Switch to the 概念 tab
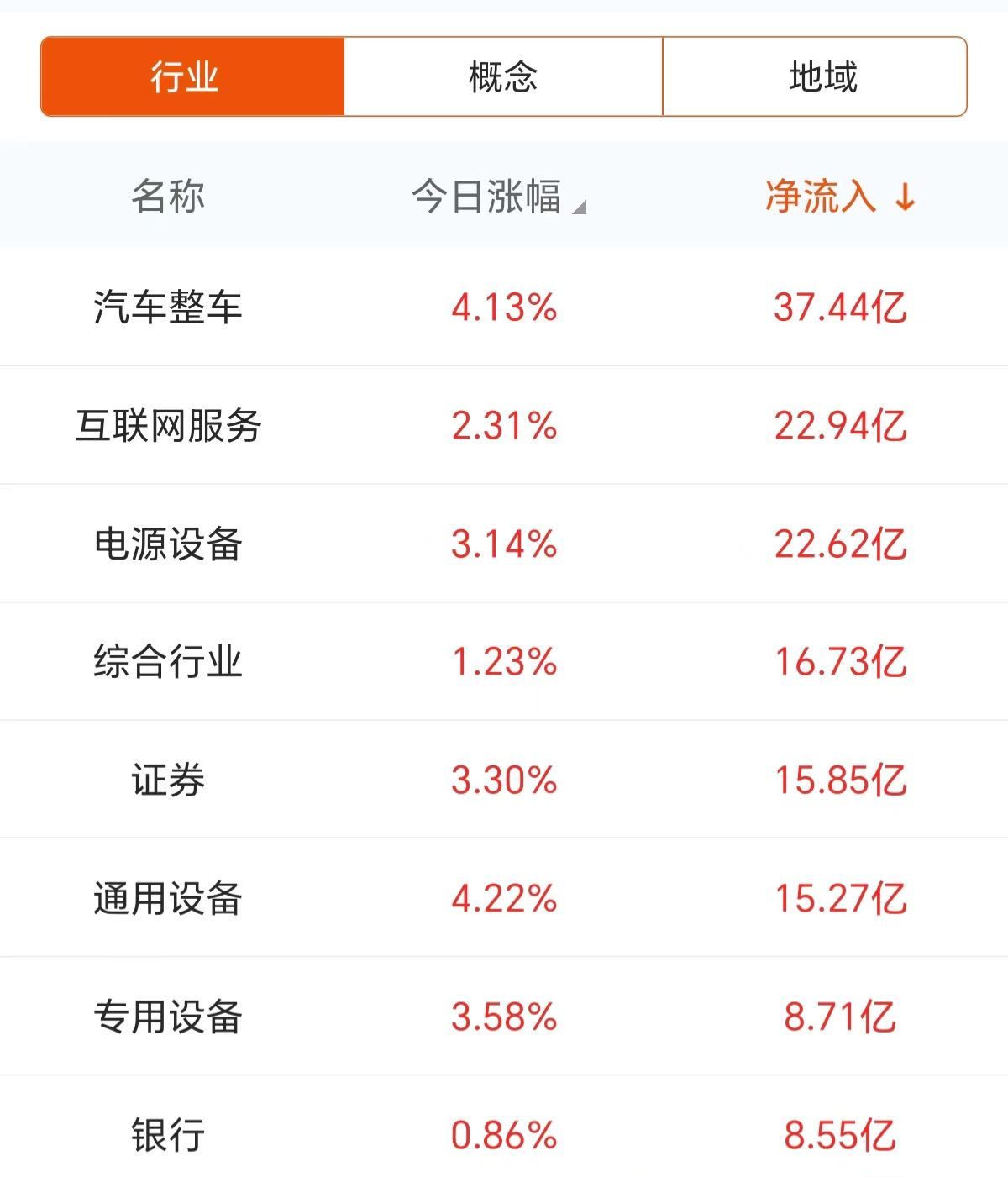The width and height of the screenshot is (1008, 1177). click(503, 76)
